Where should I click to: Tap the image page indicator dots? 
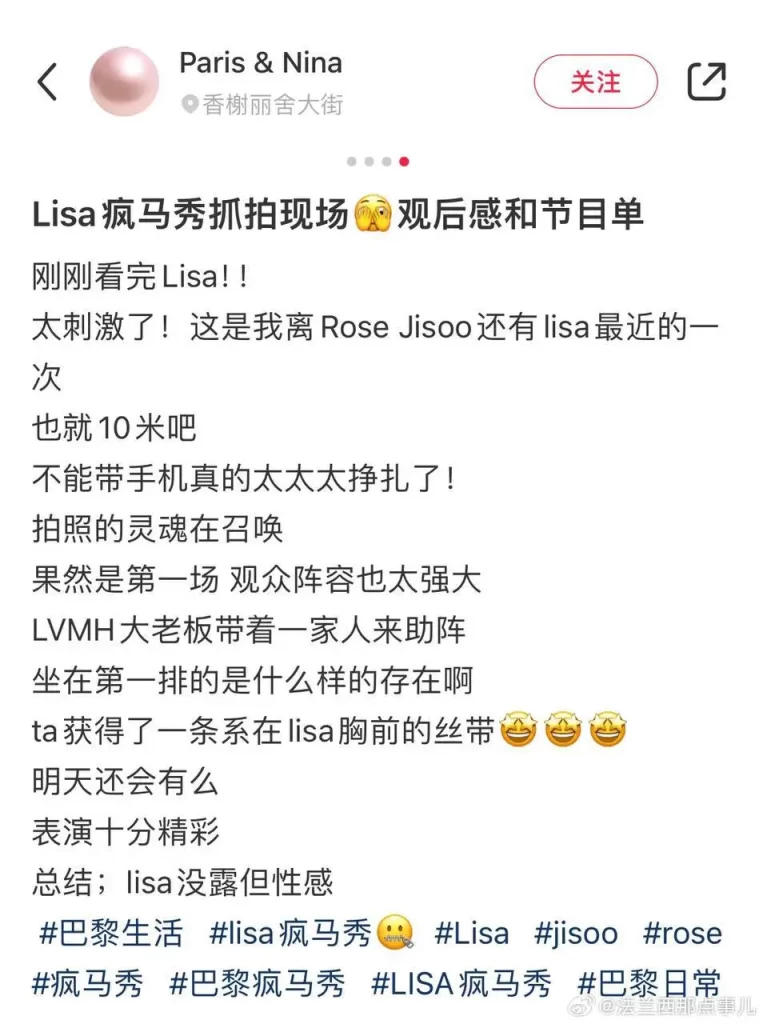pos(378,161)
